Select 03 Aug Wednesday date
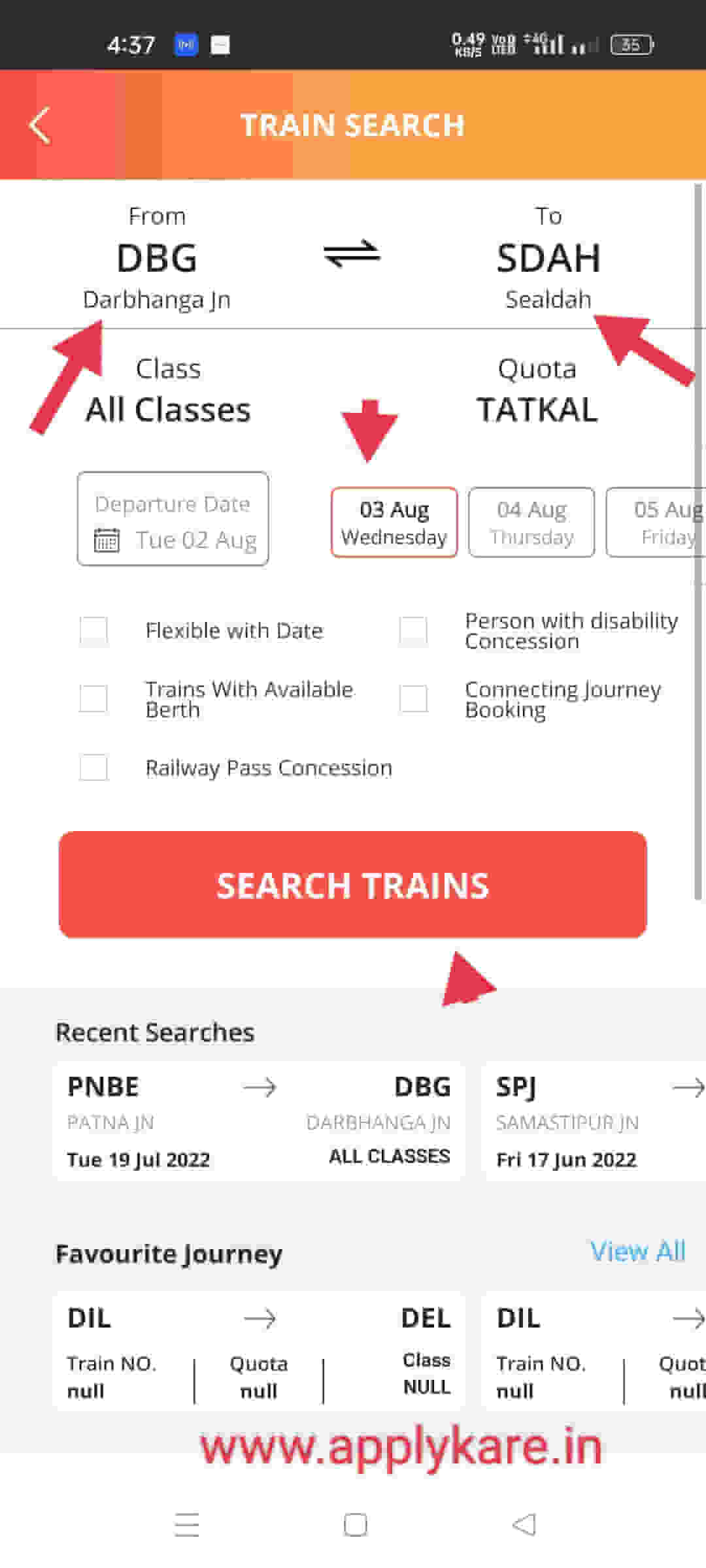This screenshot has height=1568, width=706. pos(394,522)
